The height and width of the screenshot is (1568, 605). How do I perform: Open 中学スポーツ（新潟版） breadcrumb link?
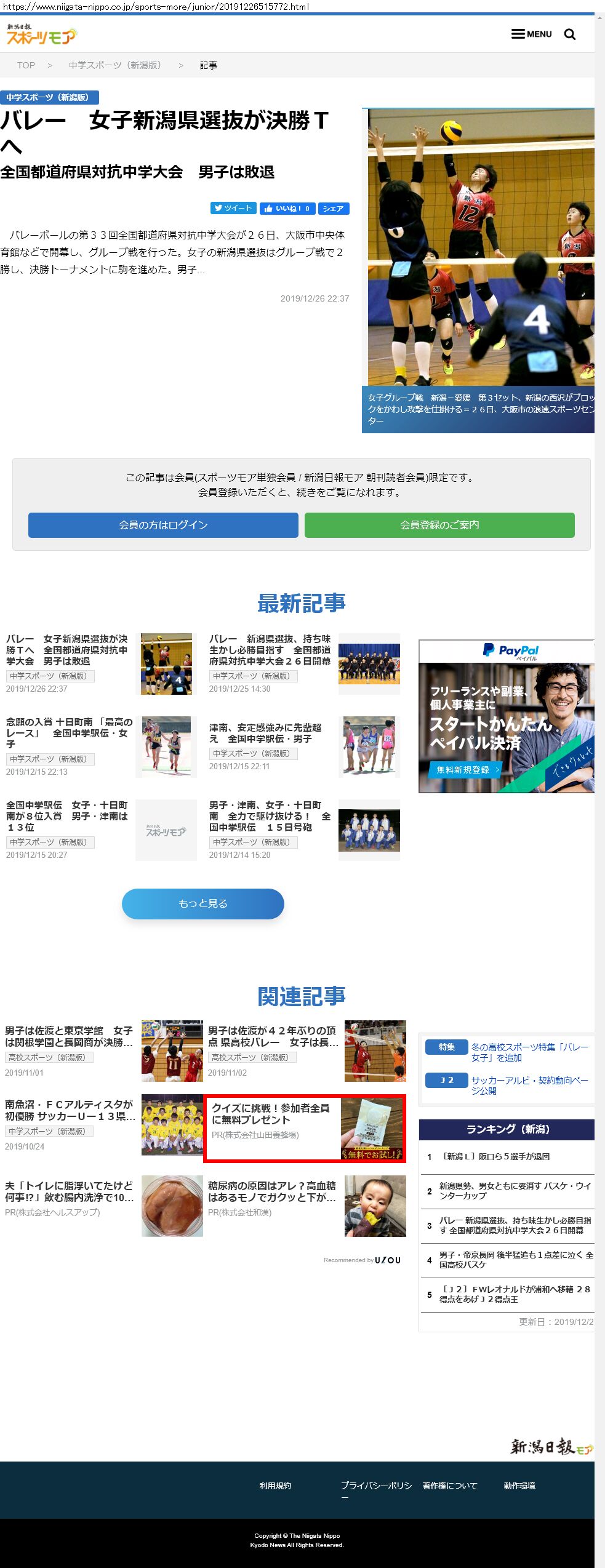(x=114, y=65)
